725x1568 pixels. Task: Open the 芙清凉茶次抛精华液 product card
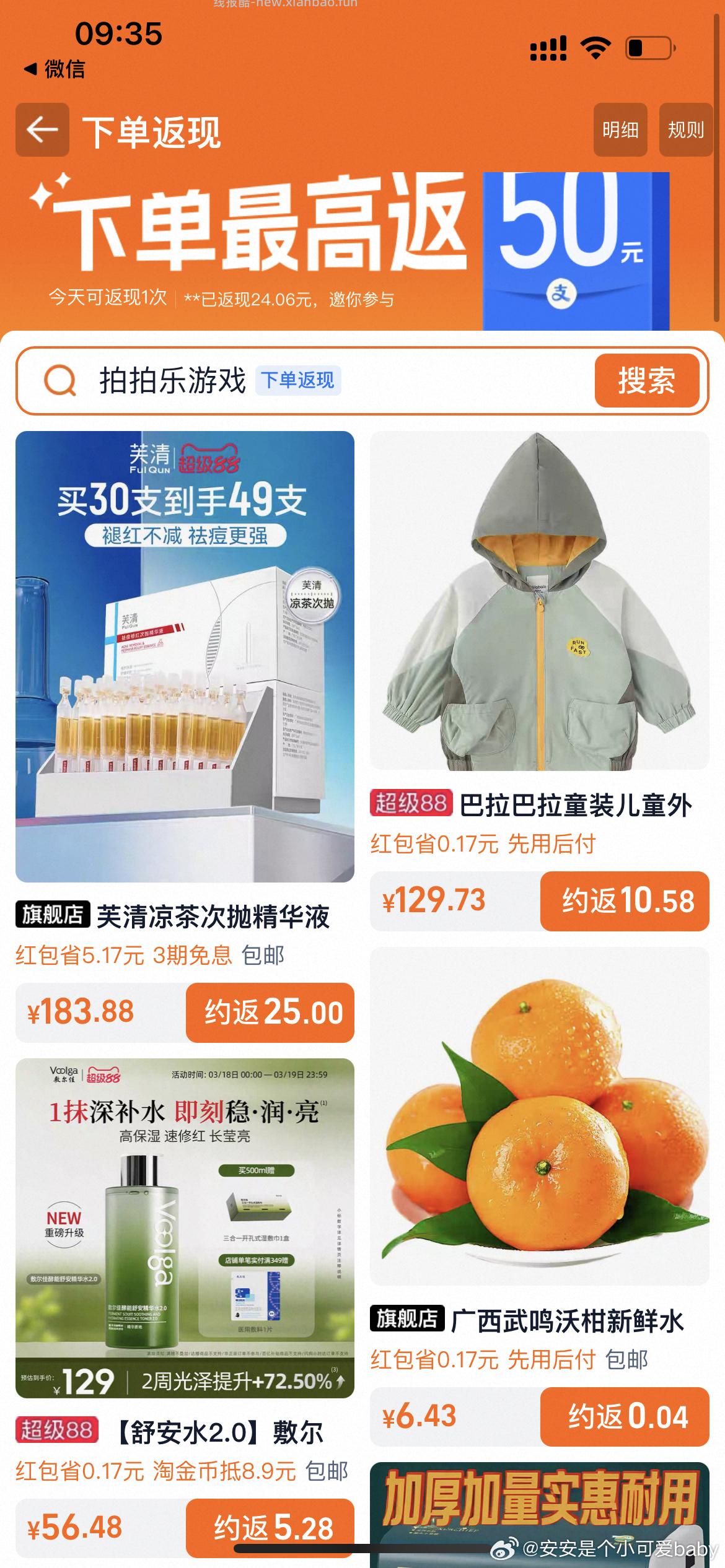point(185,656)
